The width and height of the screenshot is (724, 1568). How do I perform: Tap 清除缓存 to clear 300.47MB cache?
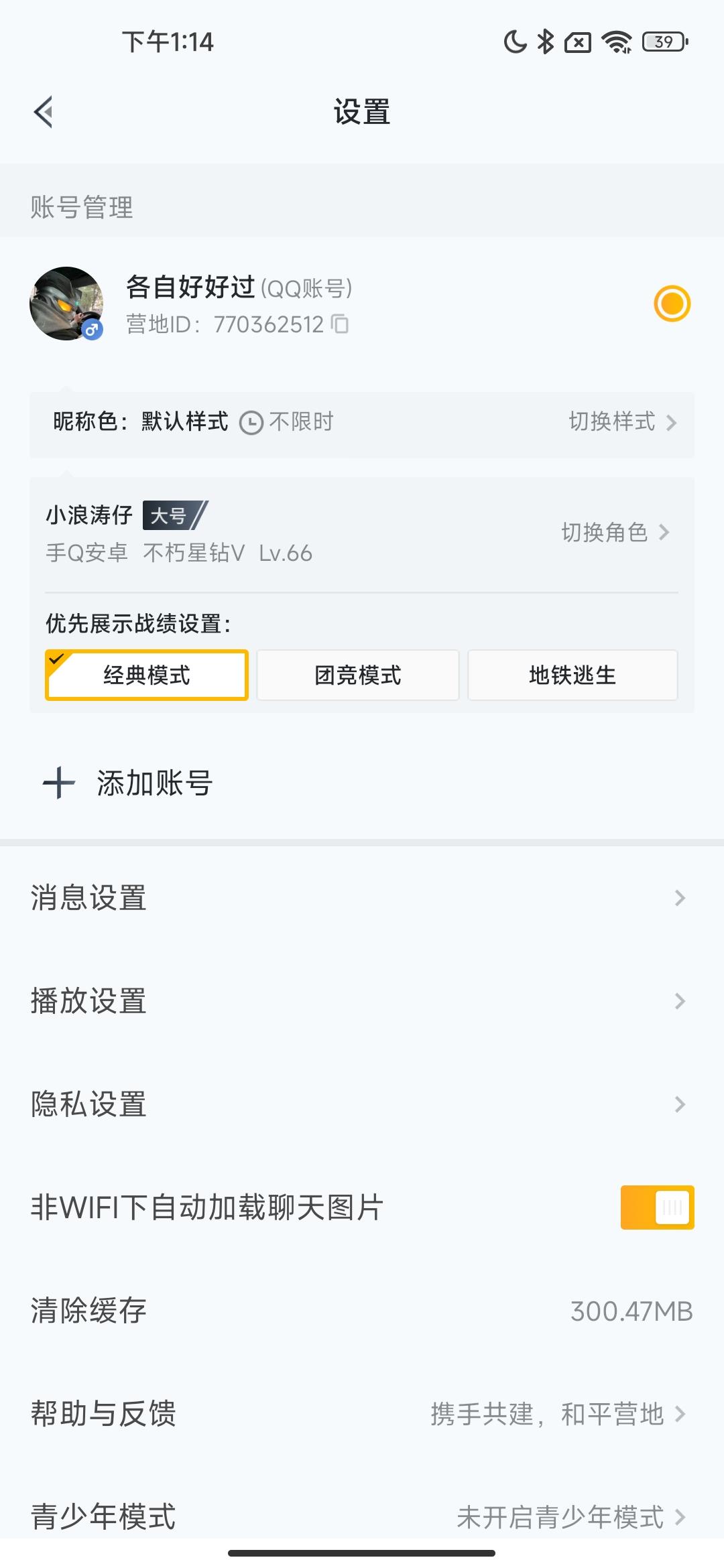[362, 1311]
